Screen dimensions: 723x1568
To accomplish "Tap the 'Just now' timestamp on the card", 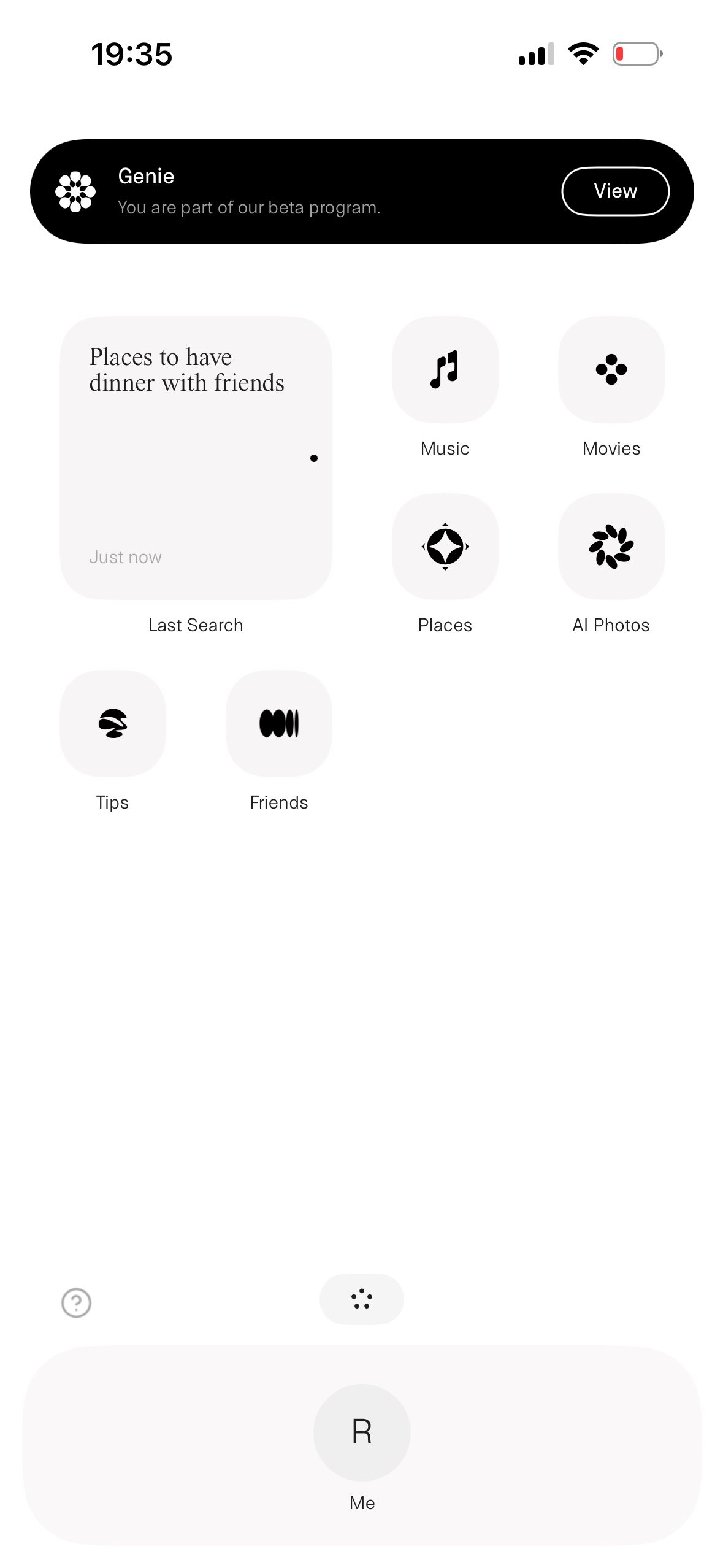I will point(126,557).
